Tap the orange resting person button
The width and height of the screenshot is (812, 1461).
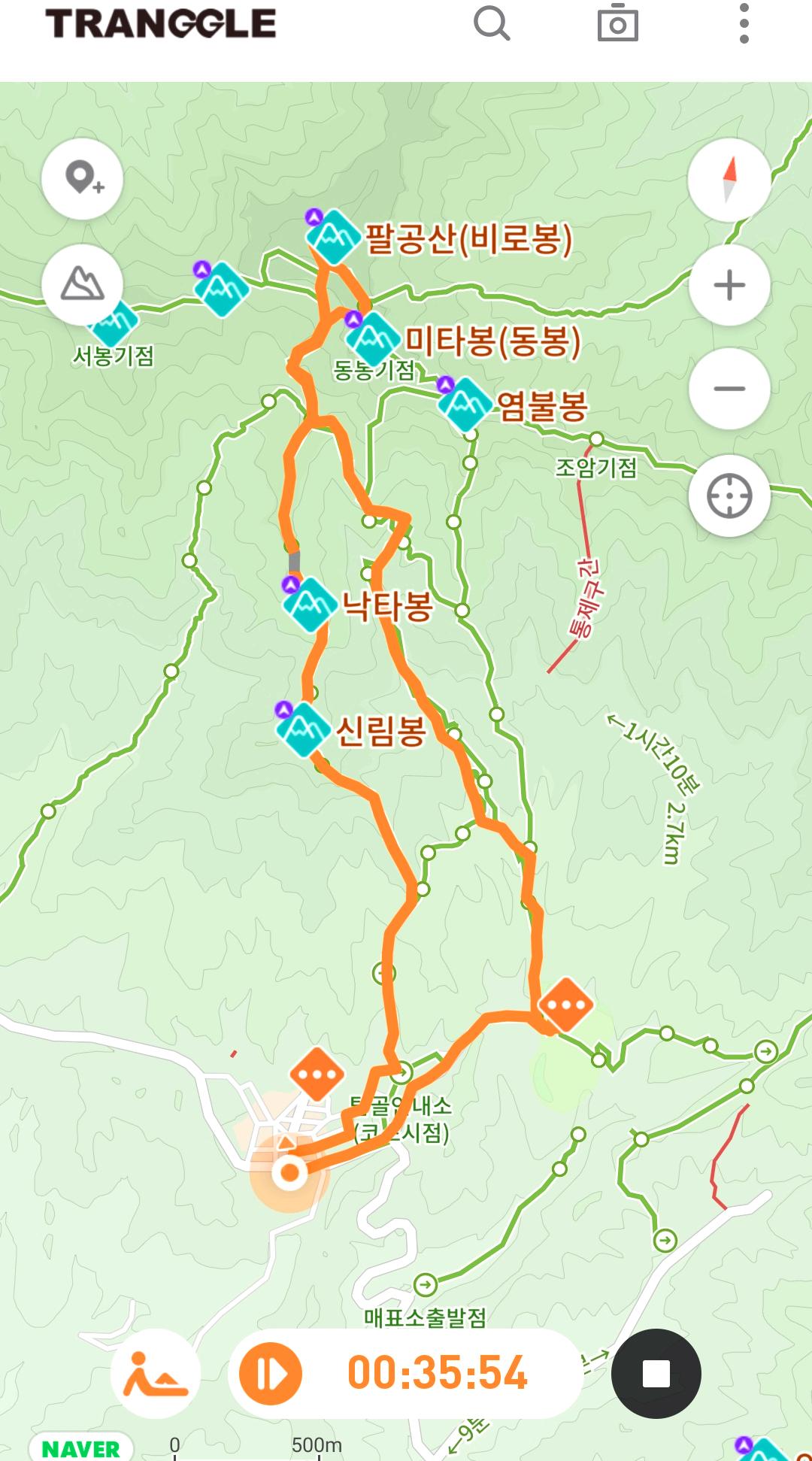coord(156,1374)
